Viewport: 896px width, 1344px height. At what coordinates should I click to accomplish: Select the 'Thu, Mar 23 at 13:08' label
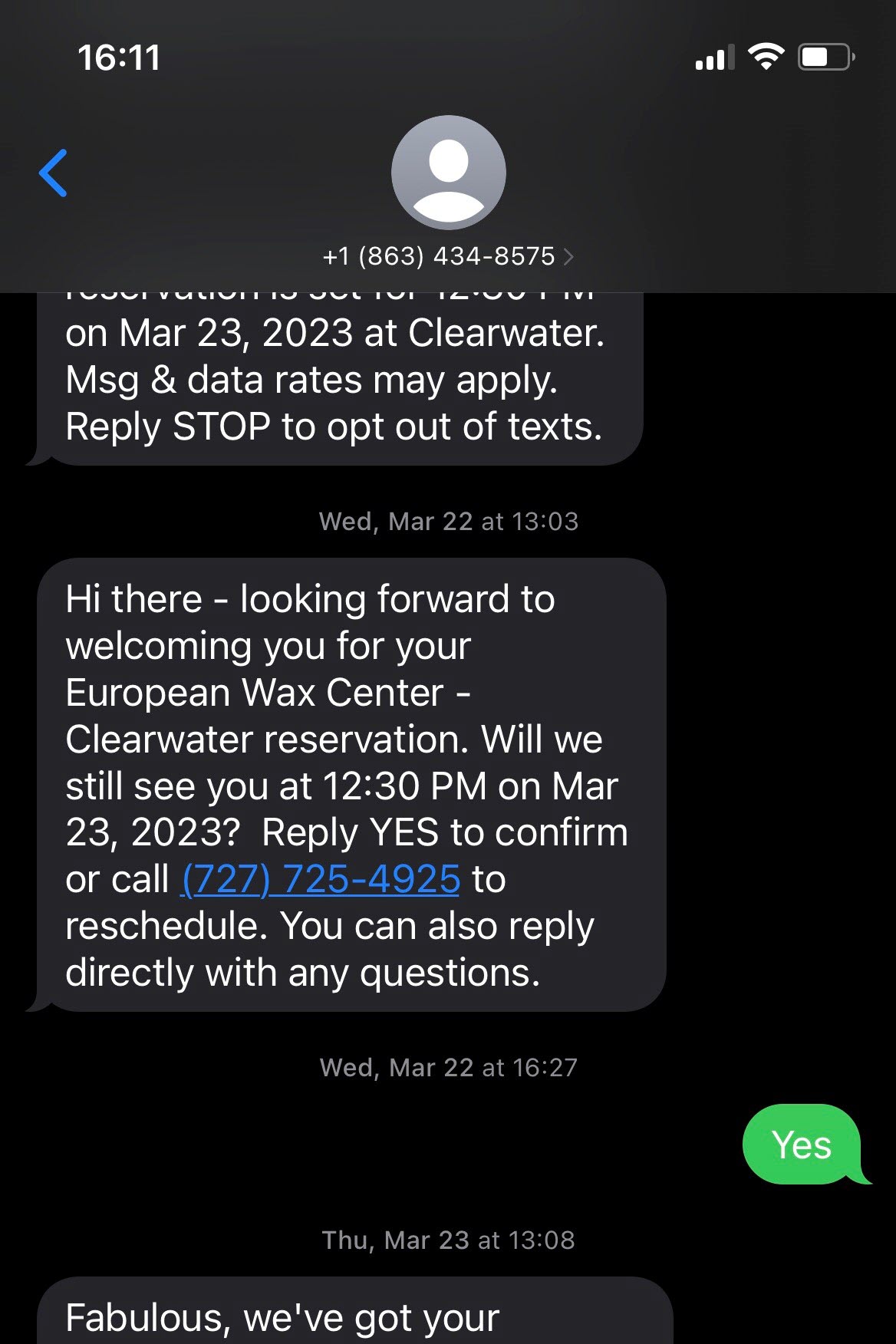(448, 1240)
